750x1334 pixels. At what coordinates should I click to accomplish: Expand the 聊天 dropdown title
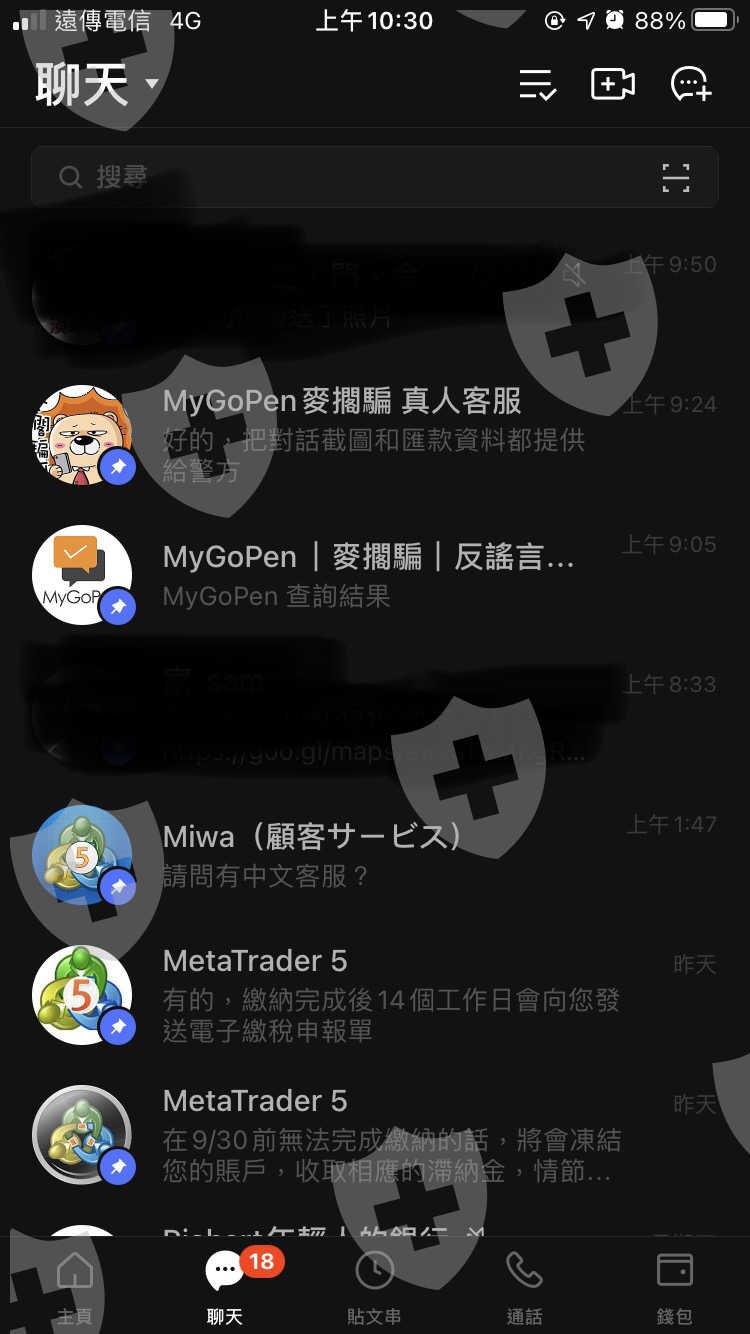[97, 84]
